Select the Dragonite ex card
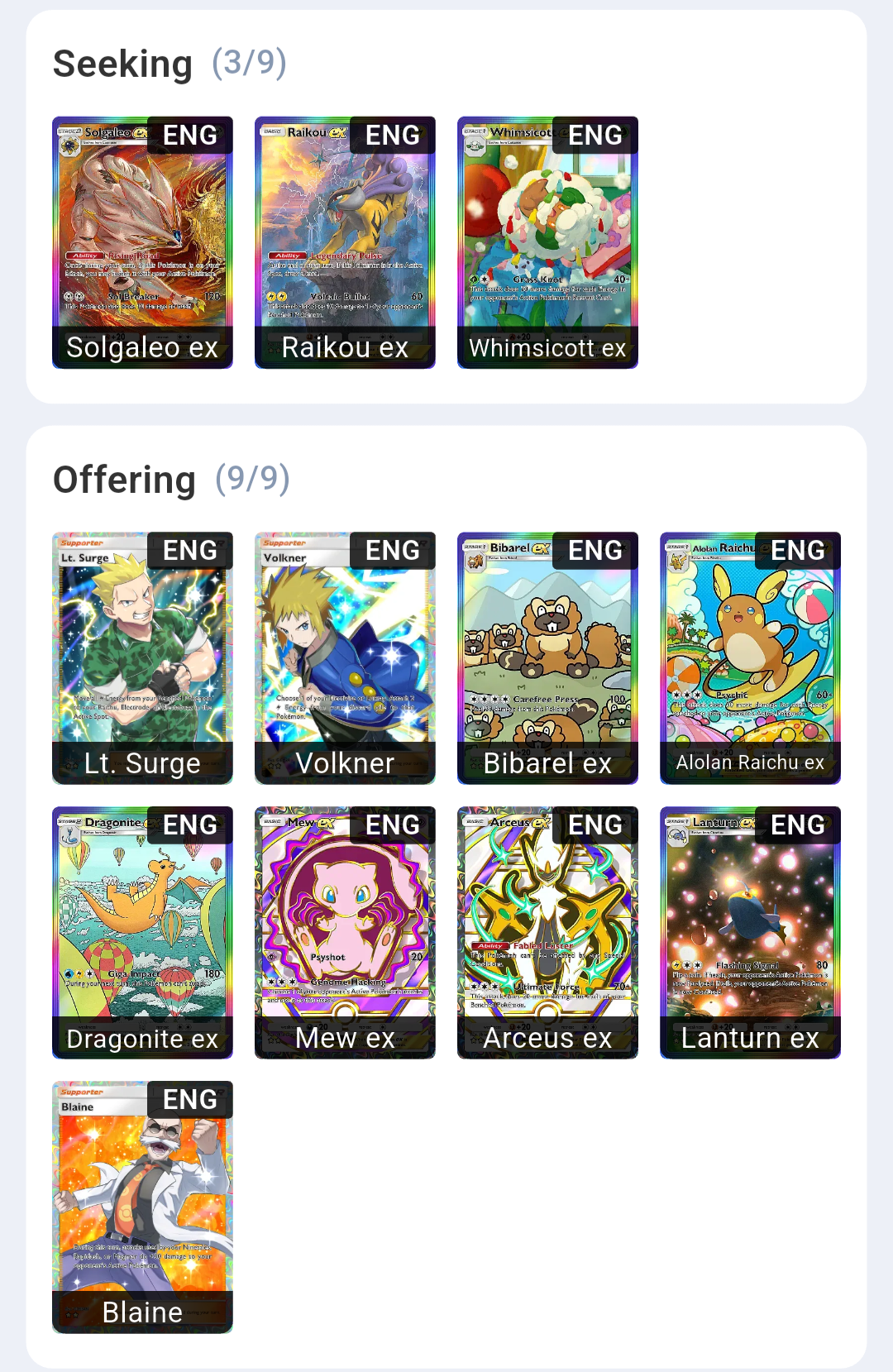 click(x=142, y=932)
